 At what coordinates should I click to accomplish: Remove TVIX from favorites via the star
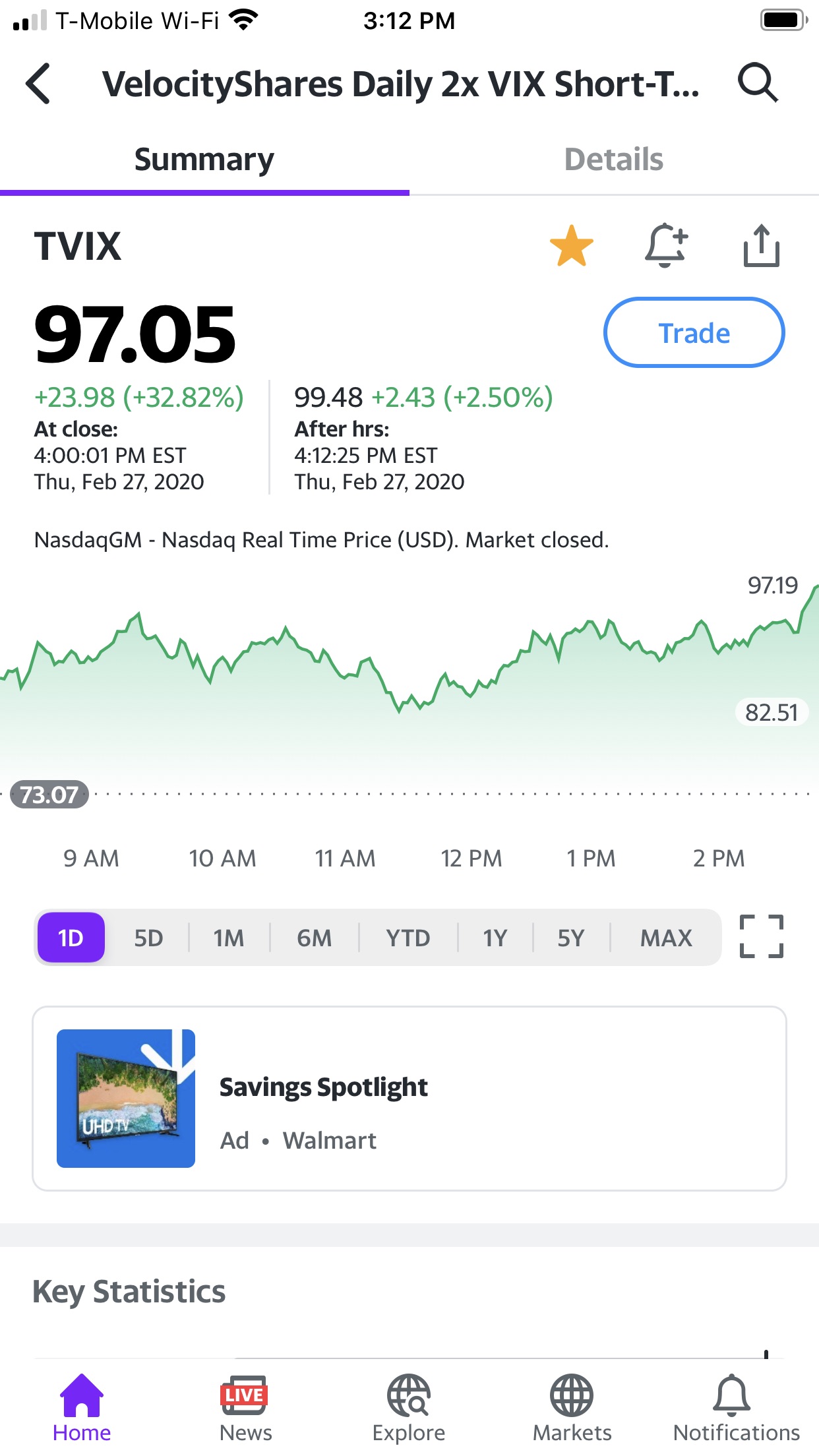(x=572, y=246)
